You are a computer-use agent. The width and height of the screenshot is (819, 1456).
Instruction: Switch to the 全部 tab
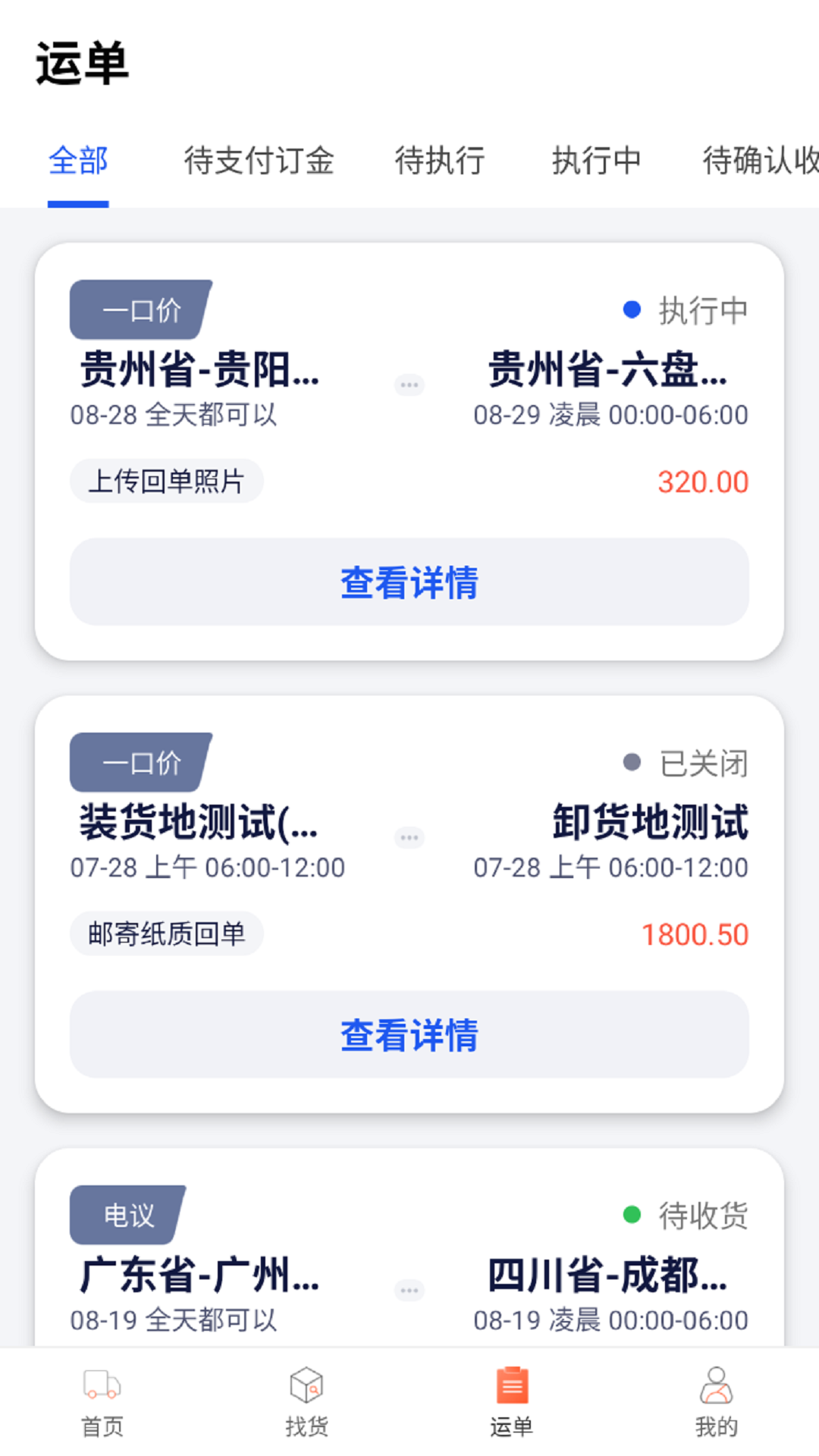[78, 162]
